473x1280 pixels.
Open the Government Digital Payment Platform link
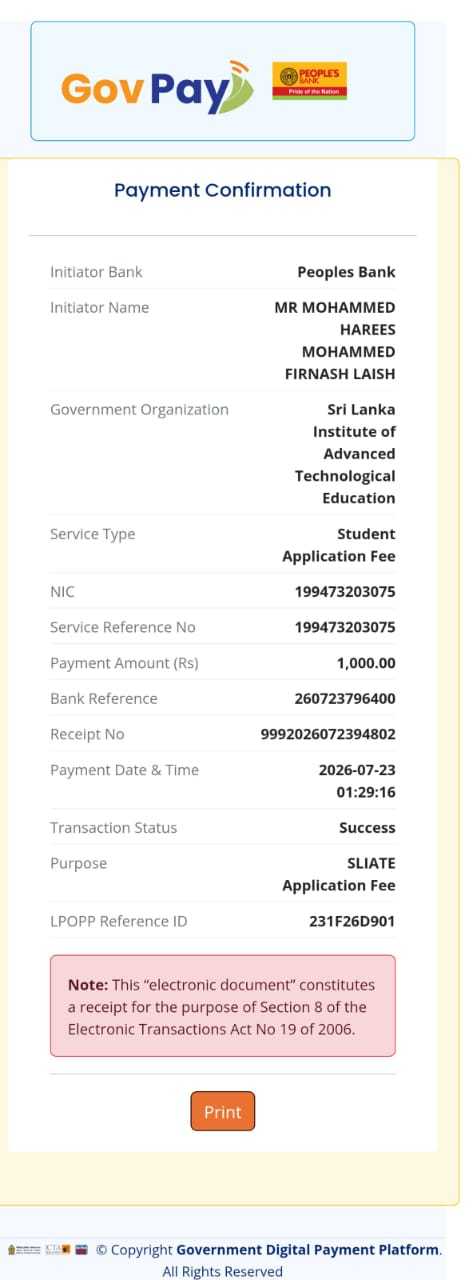[x=308, y=1249]
